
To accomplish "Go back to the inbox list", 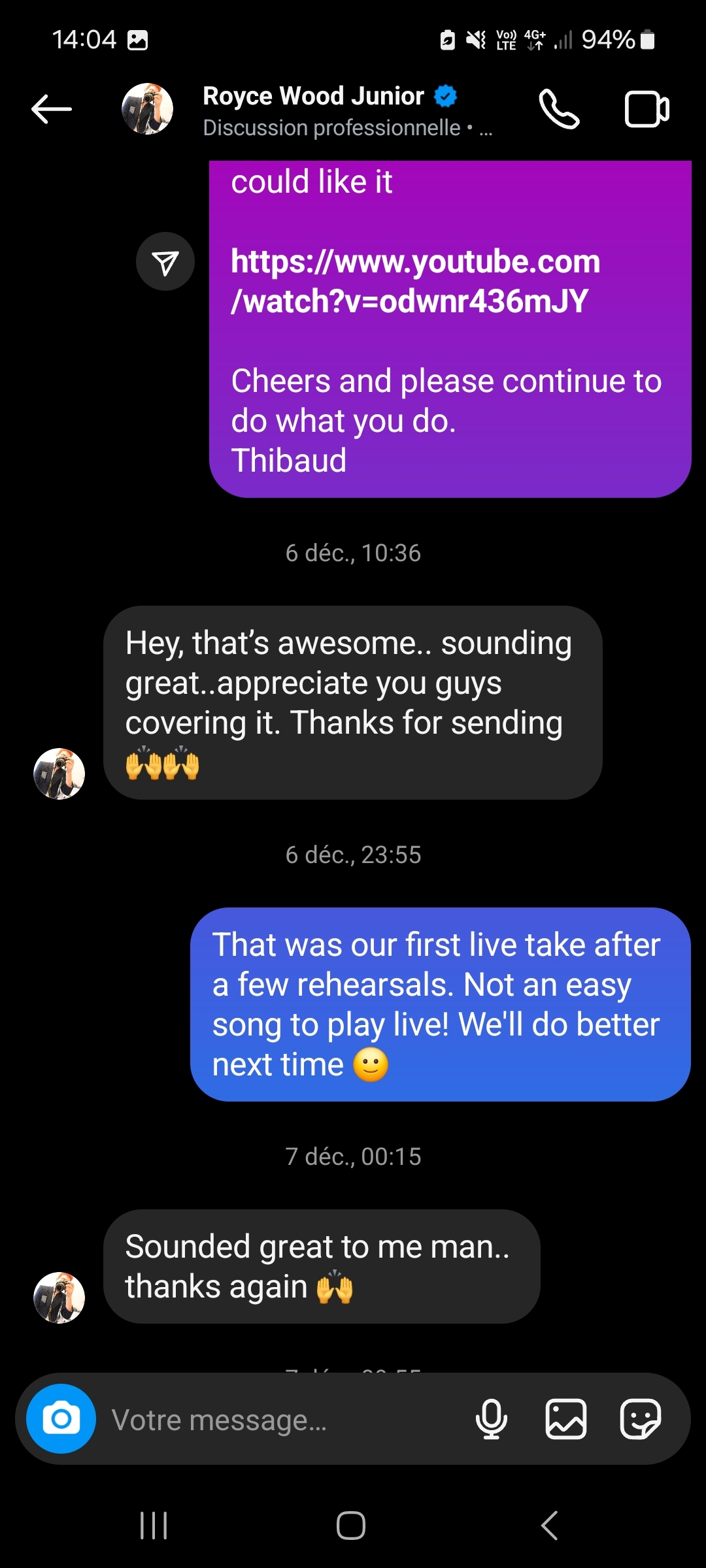I will tap(52, 108).
